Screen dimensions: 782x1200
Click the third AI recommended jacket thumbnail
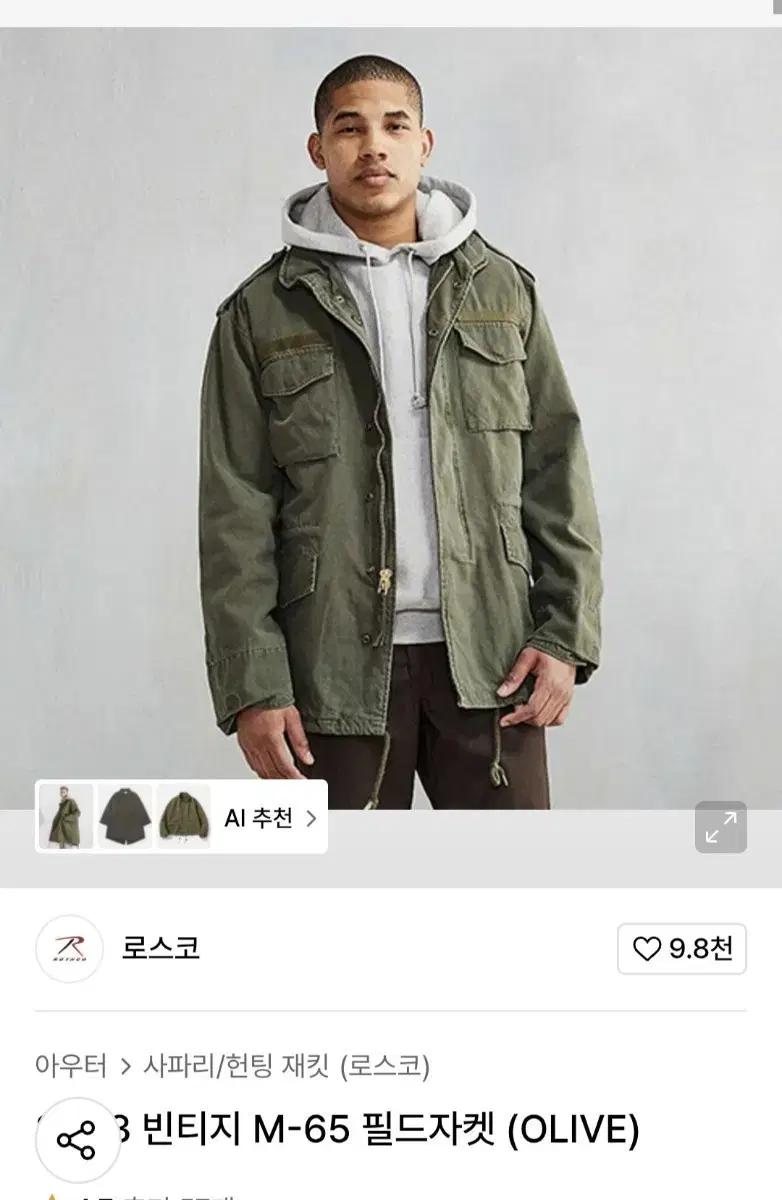click(184, 817)
